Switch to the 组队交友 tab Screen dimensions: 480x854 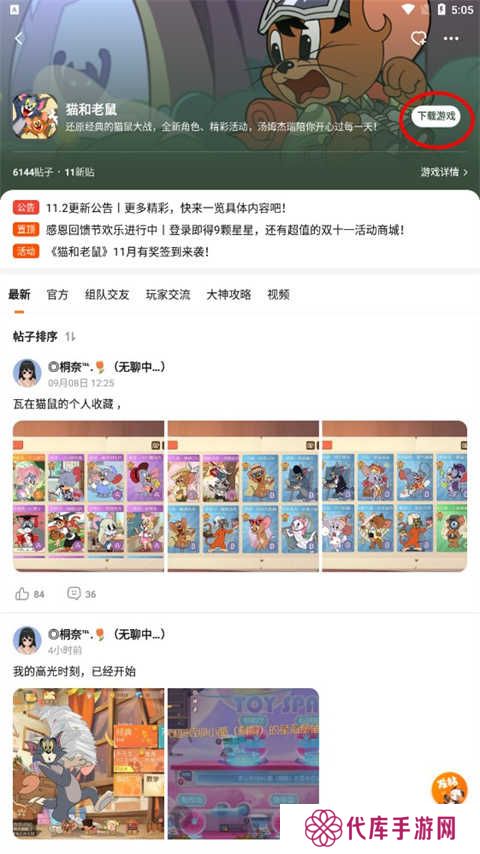[107, 295]
